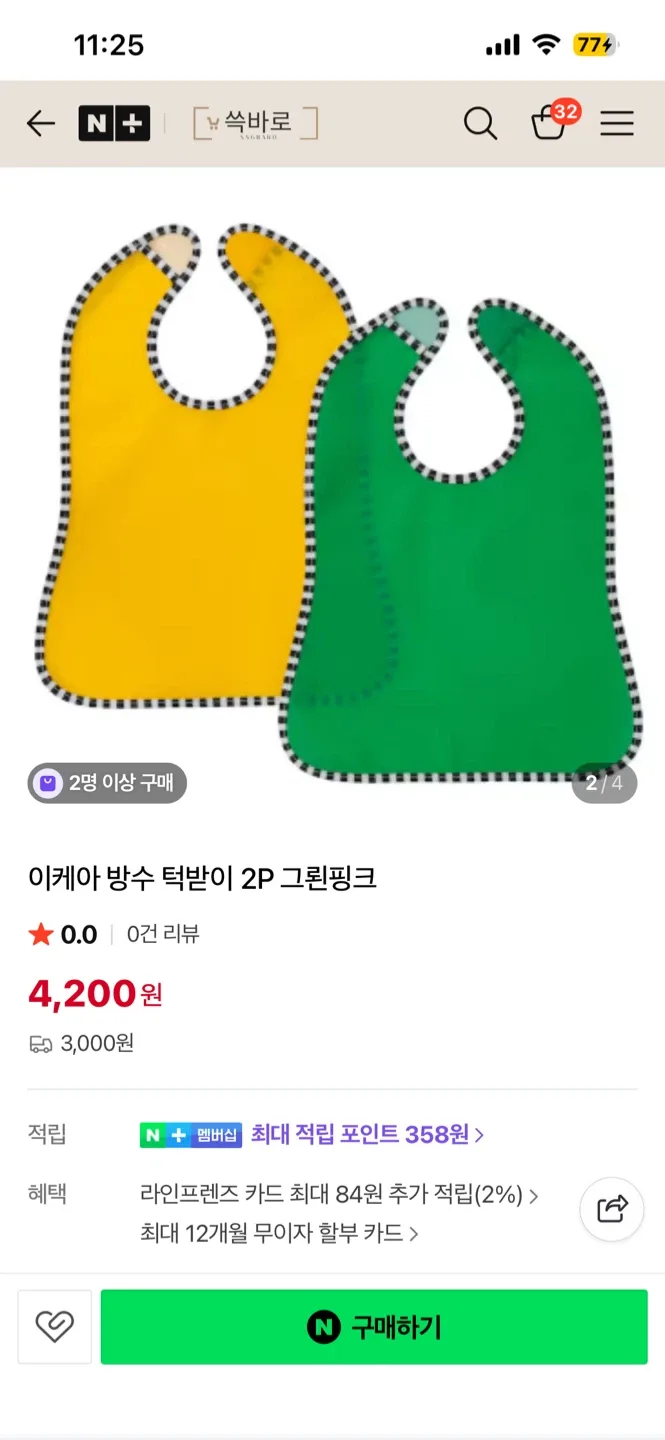This screenshot has width=665, height=1440.
Task: Share this product
Action: pyautogui.click(x=612, y=1209)
